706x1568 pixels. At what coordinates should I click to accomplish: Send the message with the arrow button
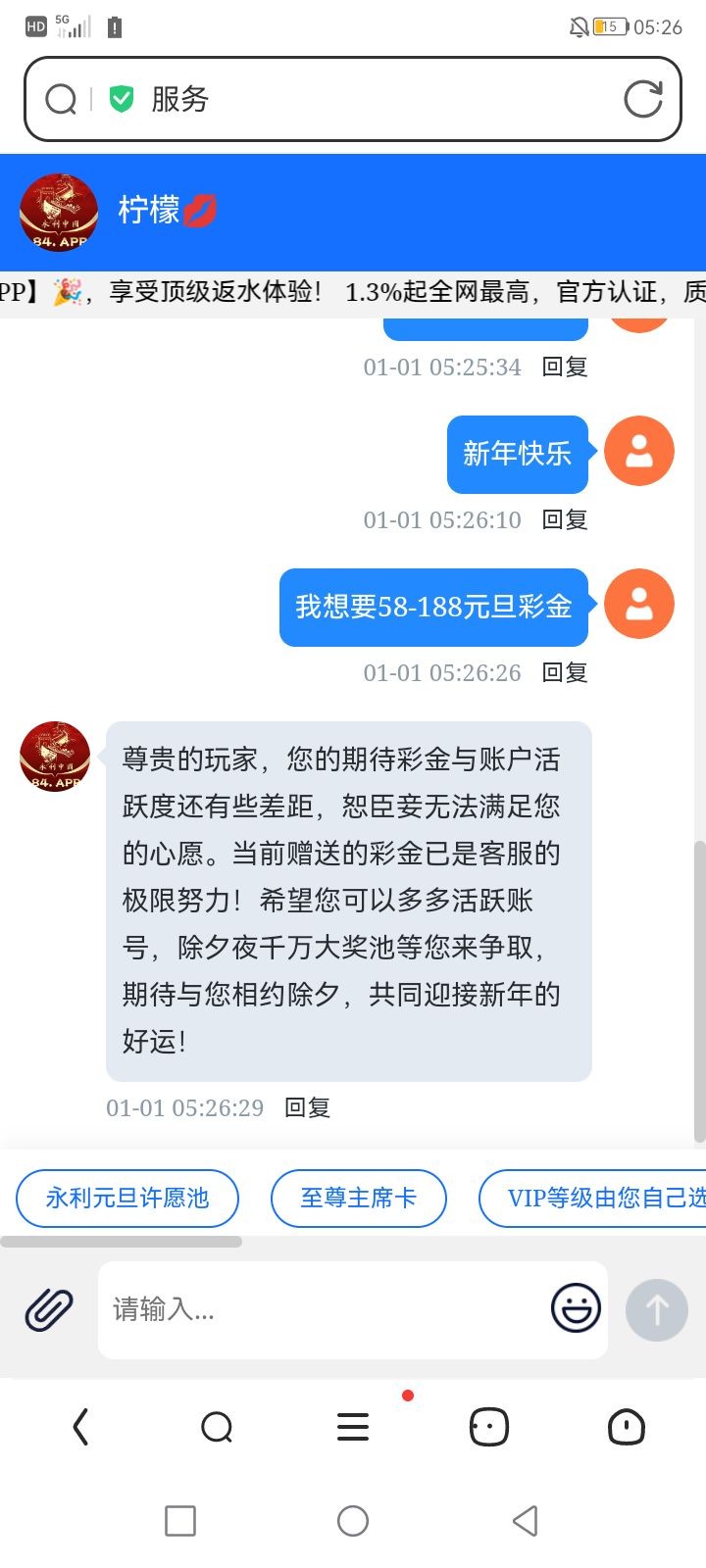point(657,1309)
